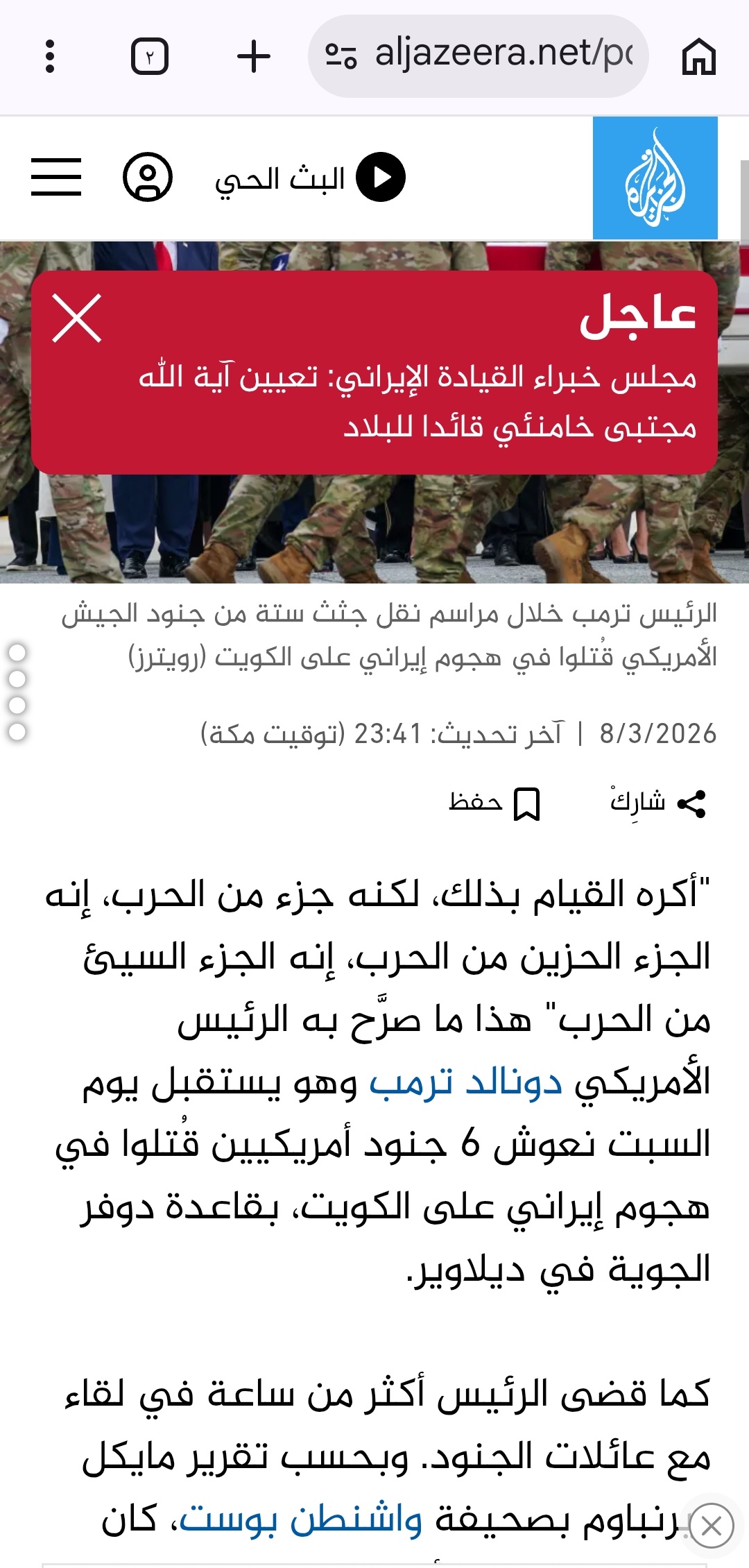Go to the browser home page
Screen dimensions: 749x1568
[x=698, y=56]
